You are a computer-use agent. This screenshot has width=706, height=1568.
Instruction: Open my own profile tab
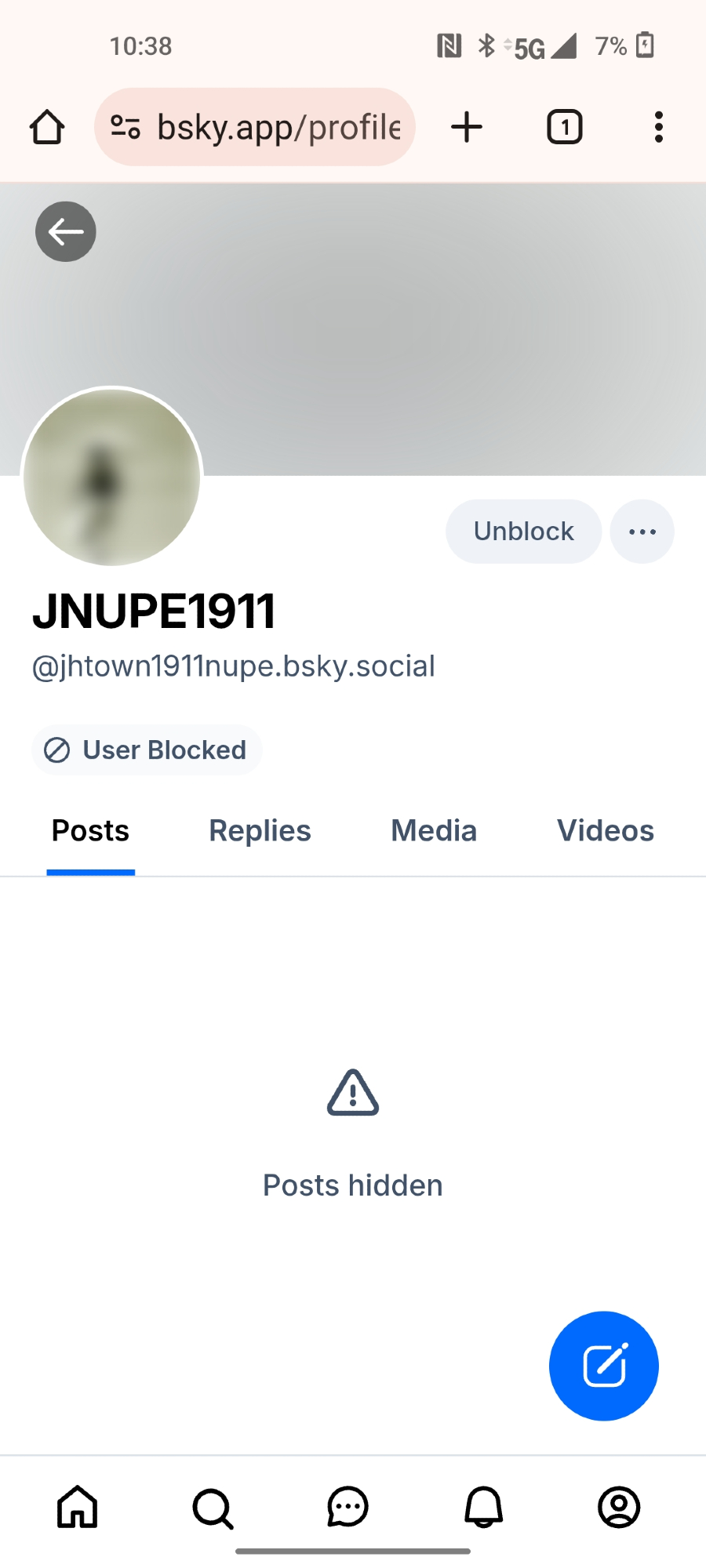[x=619, y=1507]
